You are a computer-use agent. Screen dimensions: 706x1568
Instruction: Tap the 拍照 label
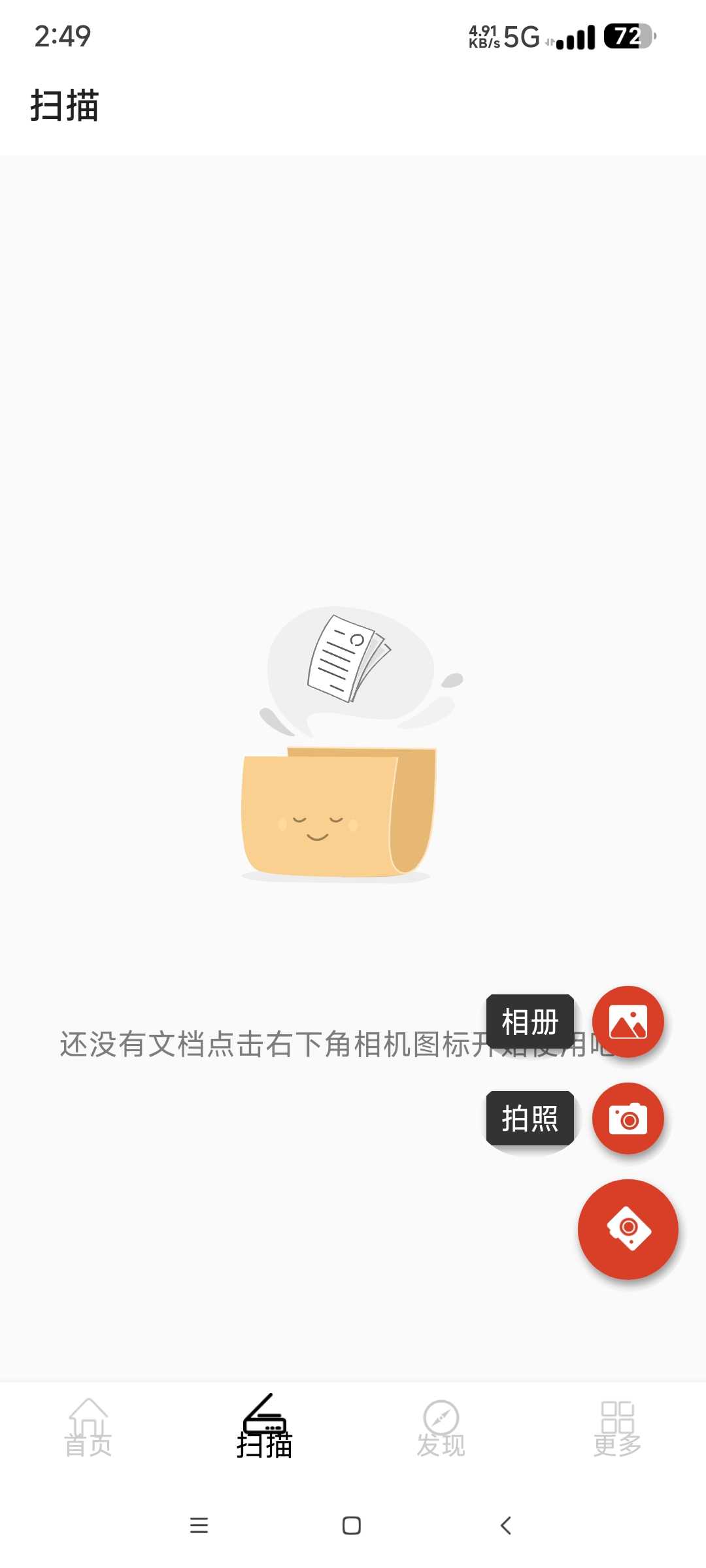530,1119
